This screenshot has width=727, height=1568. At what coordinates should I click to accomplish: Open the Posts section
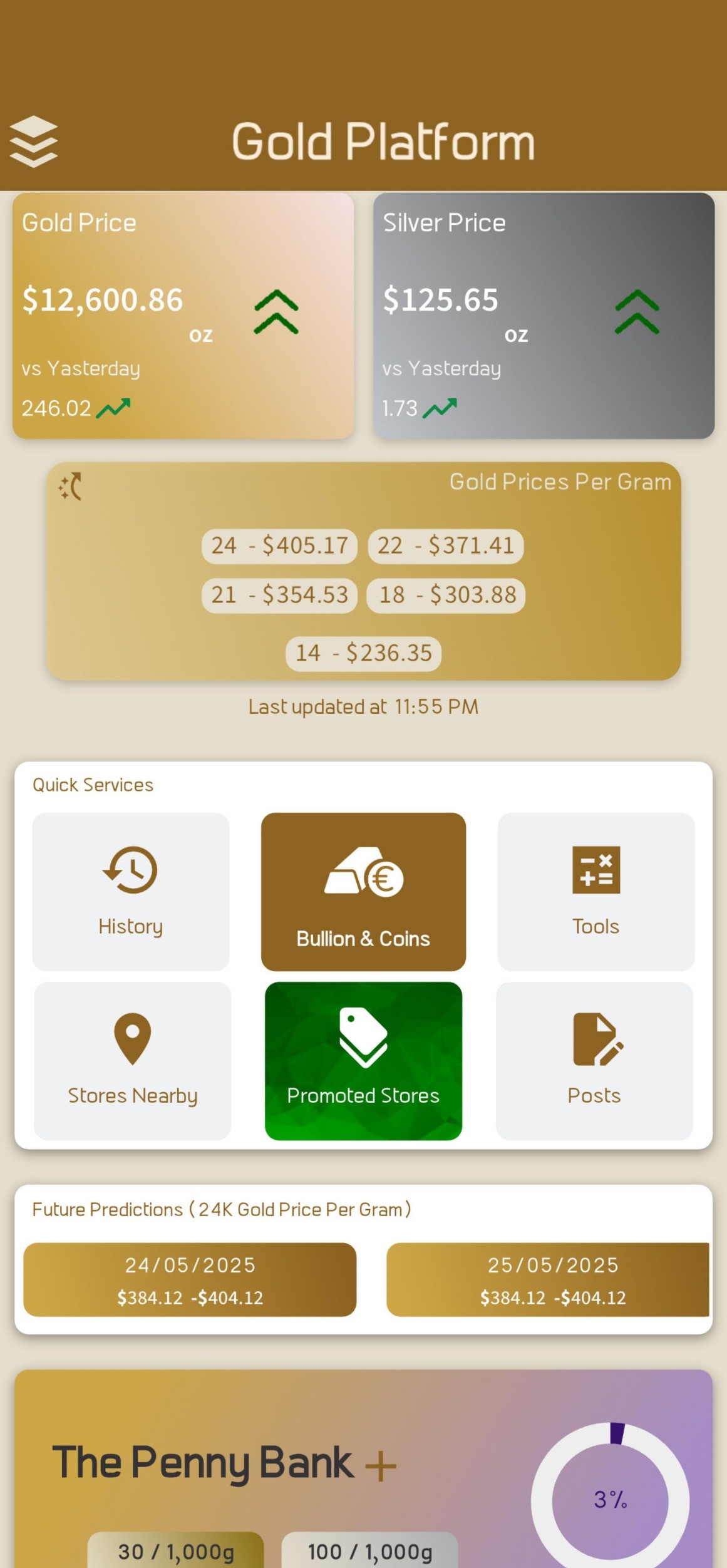[x=594, y=1060]
